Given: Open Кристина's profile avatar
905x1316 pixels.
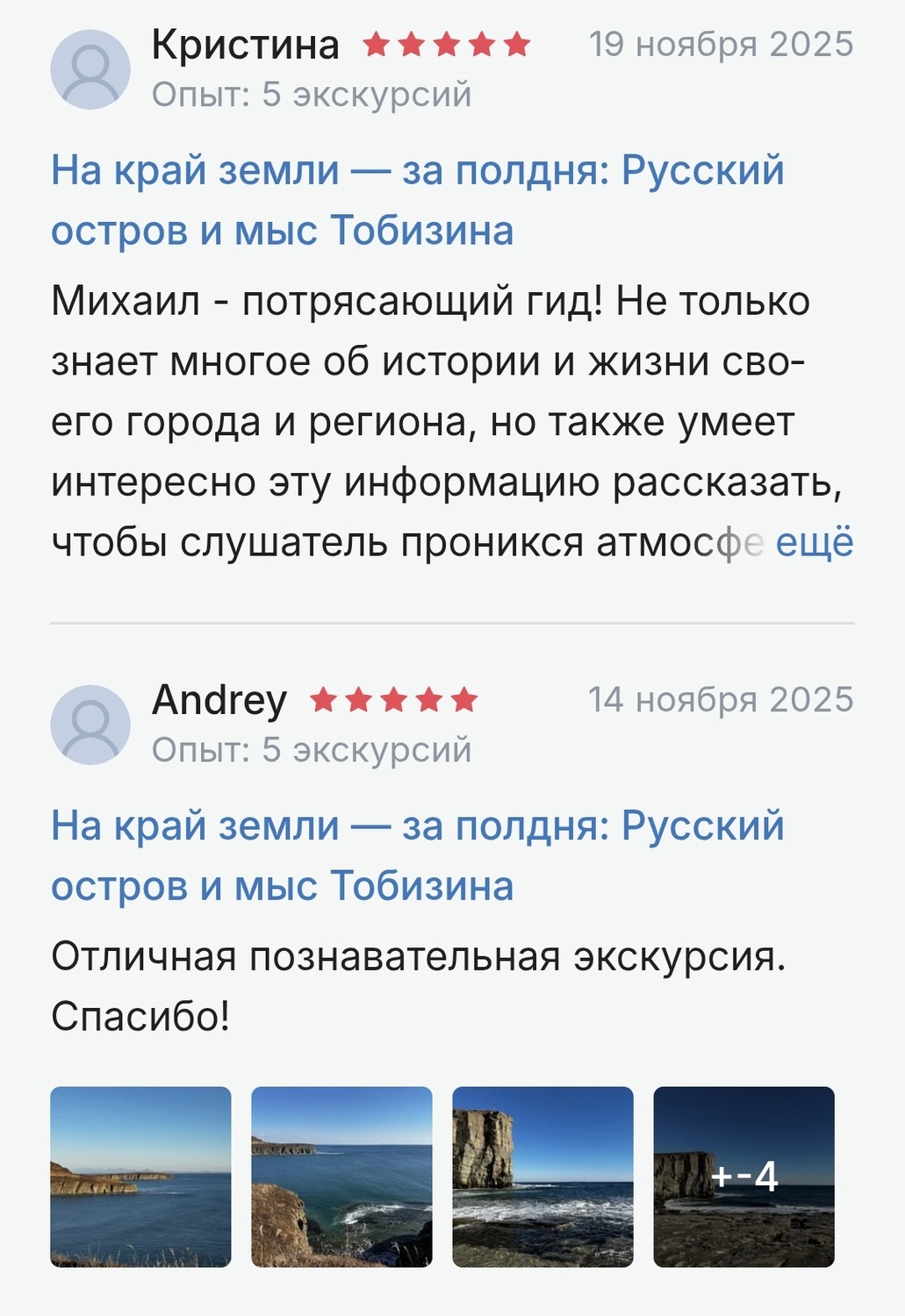Looking at the screenshot, I should 90,69.
